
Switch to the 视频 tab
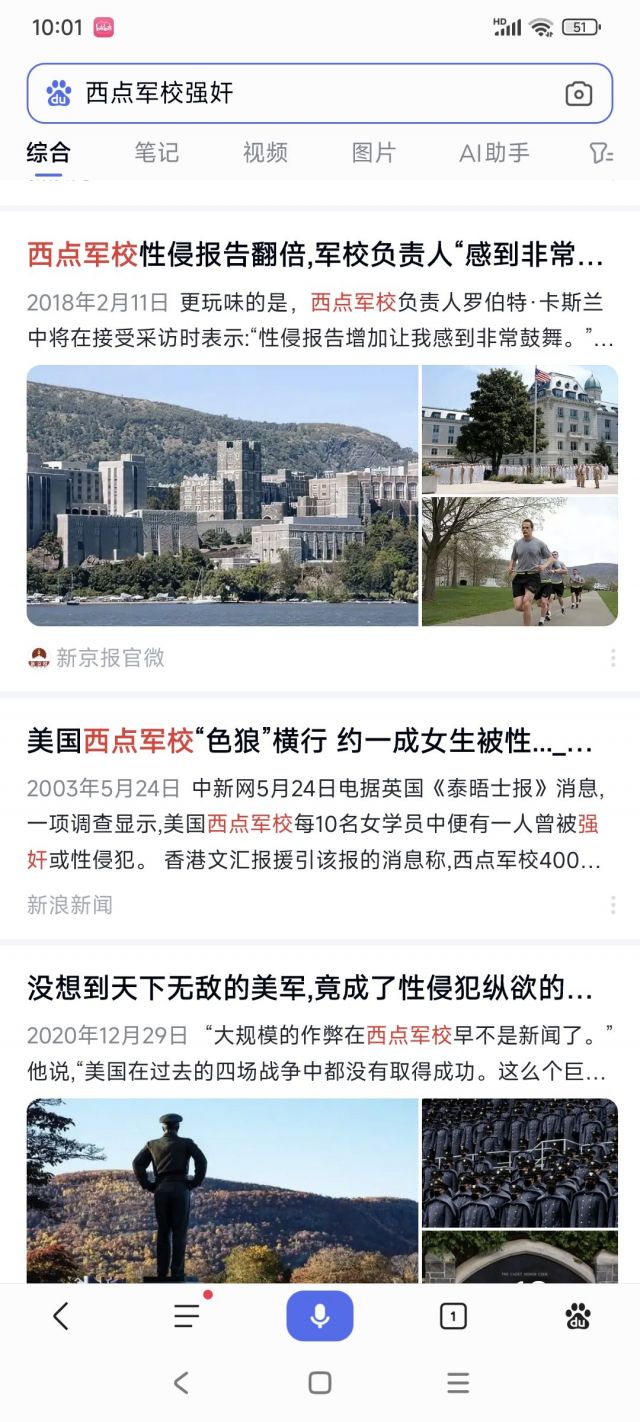(265, 153)
